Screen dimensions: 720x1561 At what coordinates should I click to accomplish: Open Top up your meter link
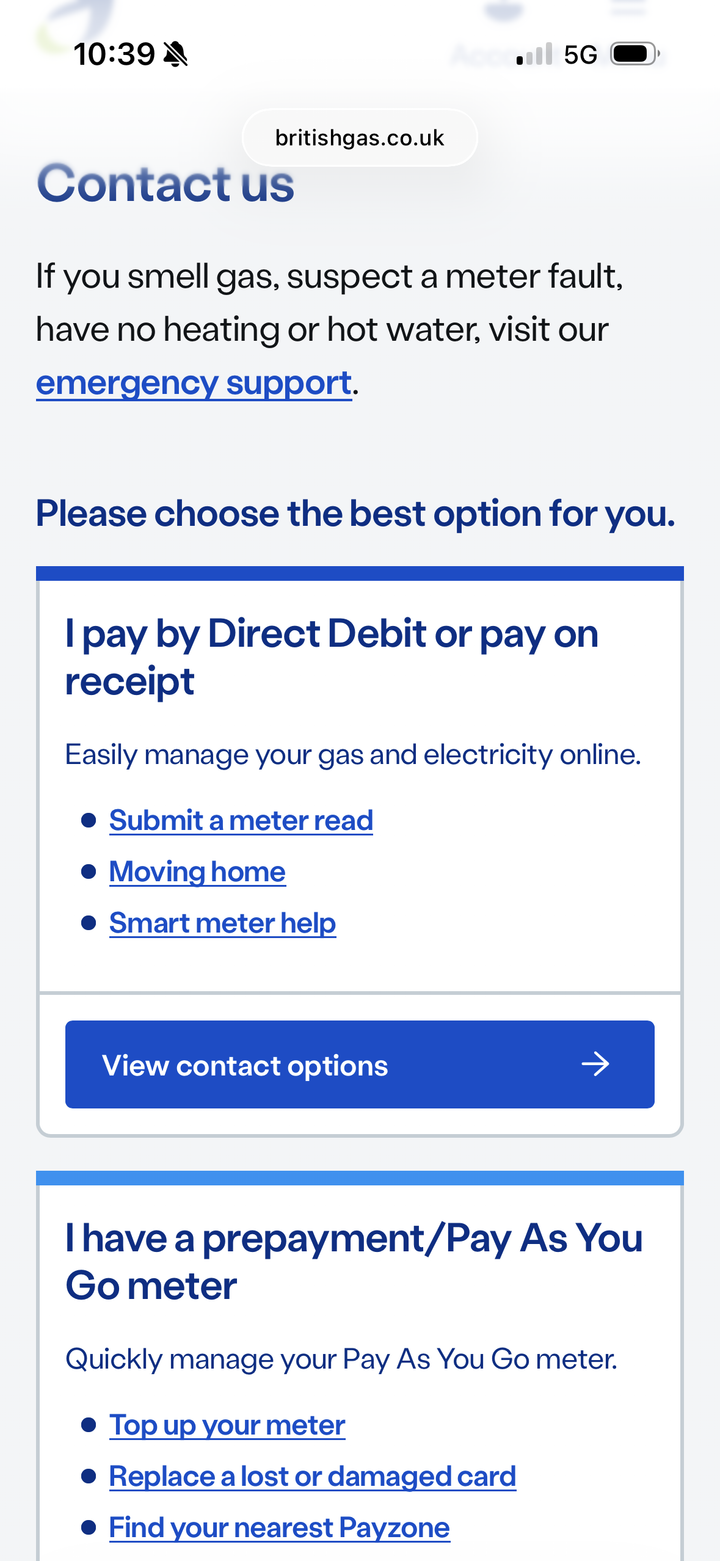(227, 1425)
